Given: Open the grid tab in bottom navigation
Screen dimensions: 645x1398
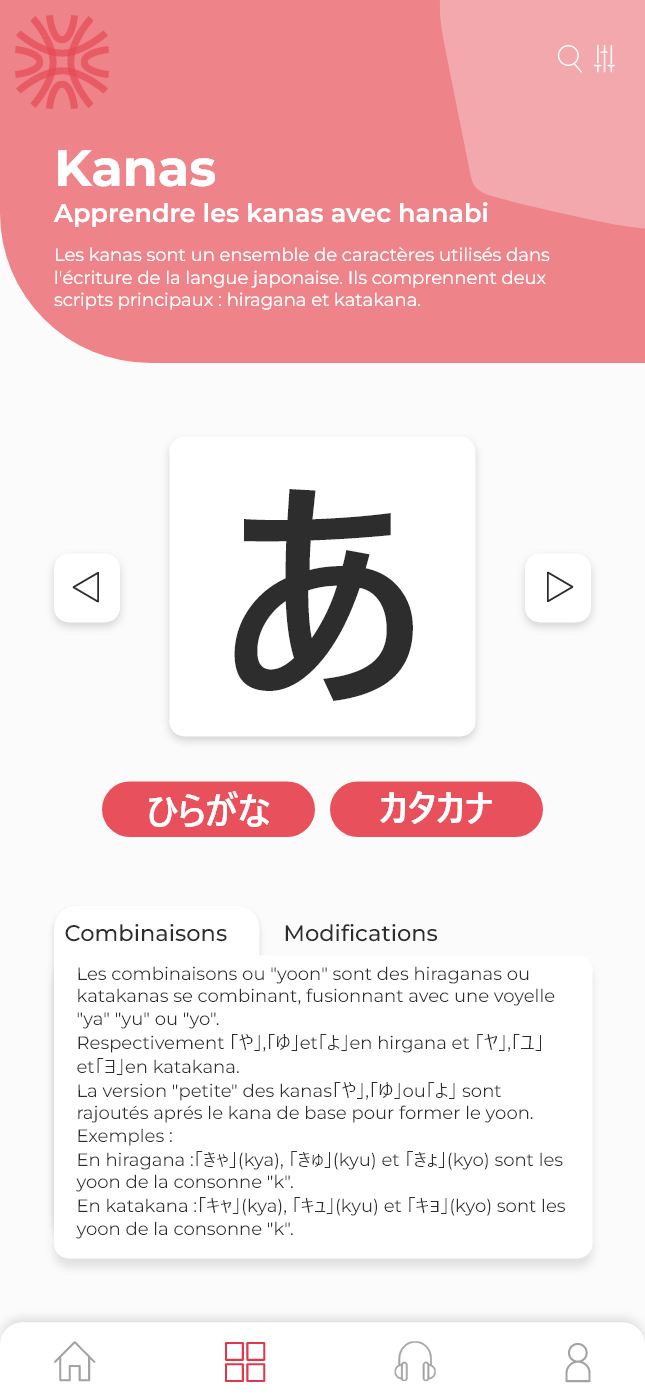Looking at the screenshot, I should pyautogui.click(x=245, y=1362).
